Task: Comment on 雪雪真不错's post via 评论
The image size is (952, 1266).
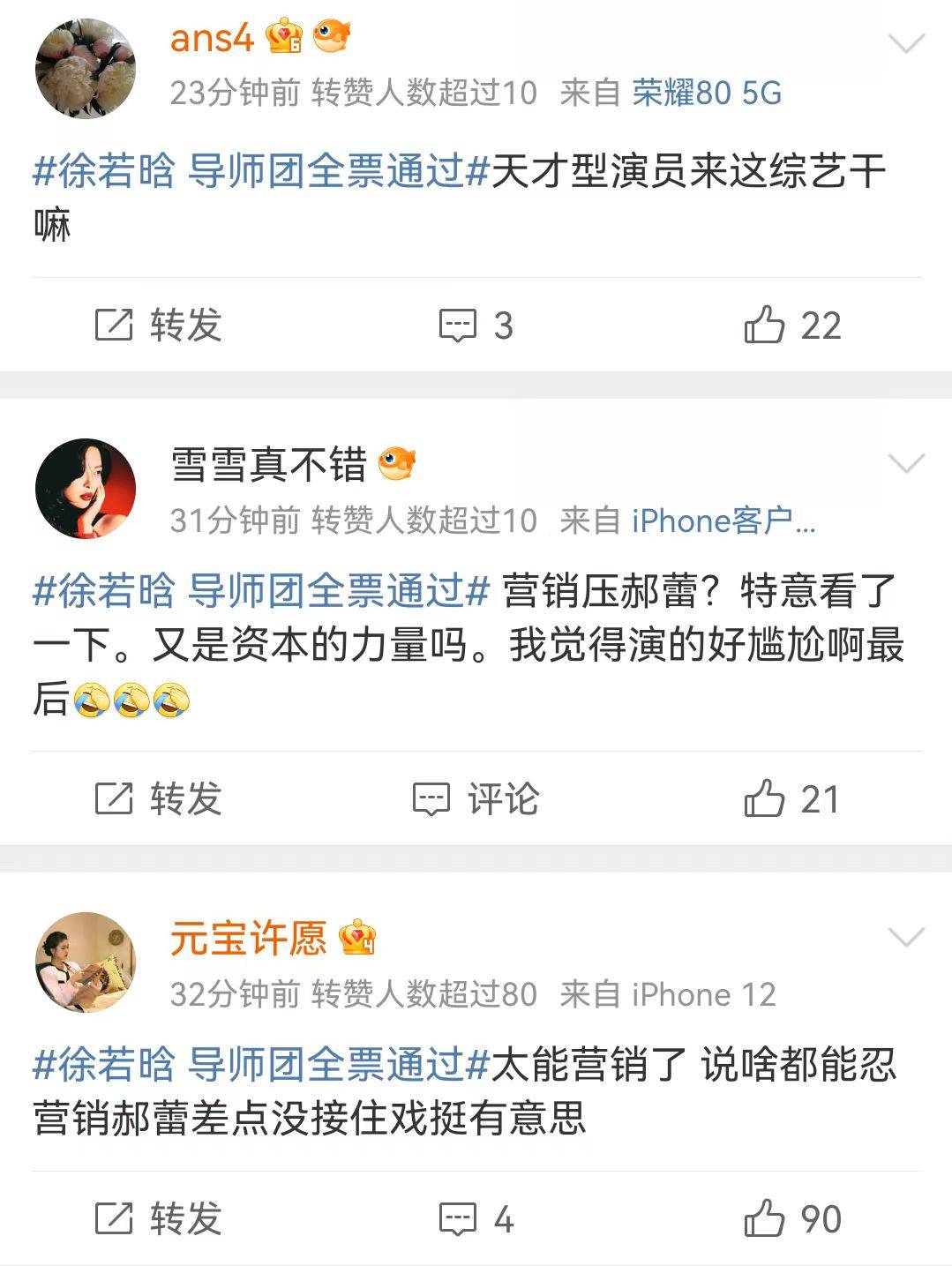Action: (x=476, y=799)
